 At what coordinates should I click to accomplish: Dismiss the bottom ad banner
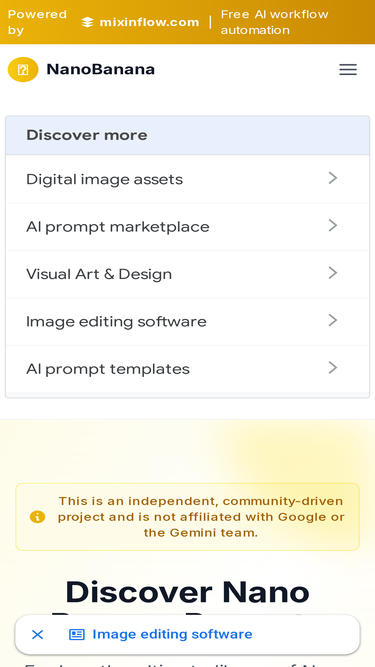click(x=37, y=635)
